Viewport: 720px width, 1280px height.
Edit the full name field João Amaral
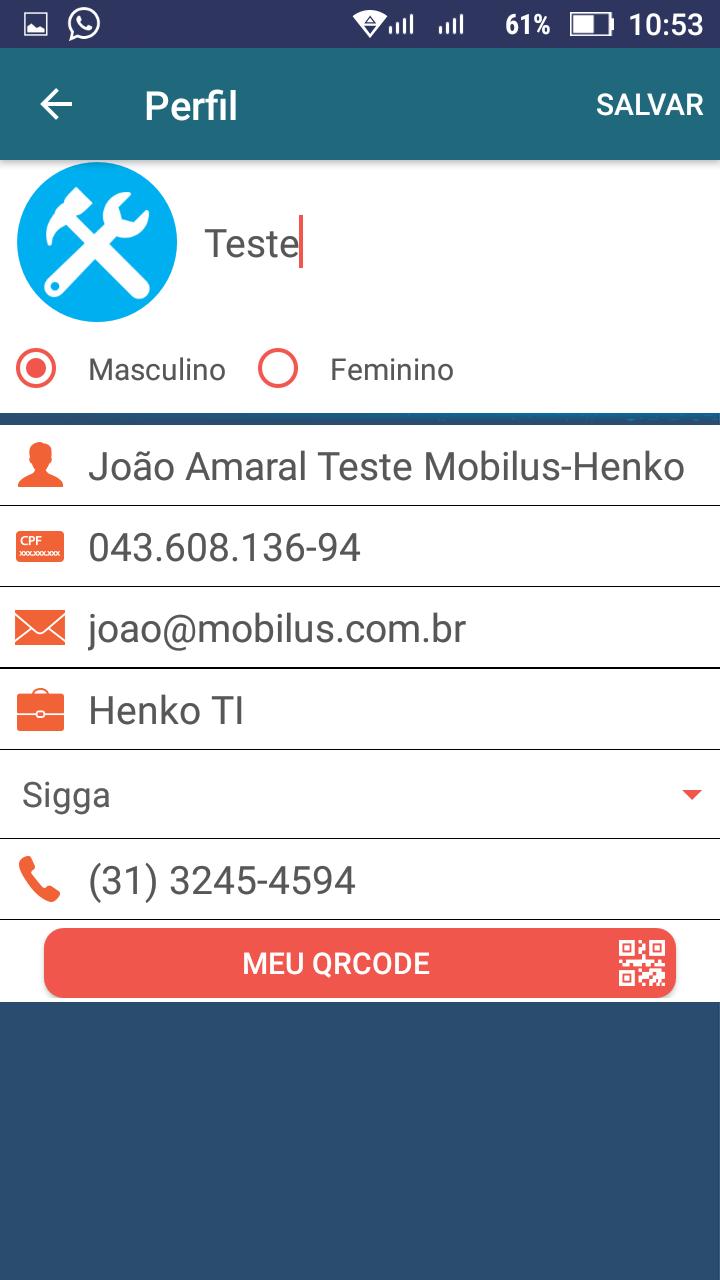[386, 467]
